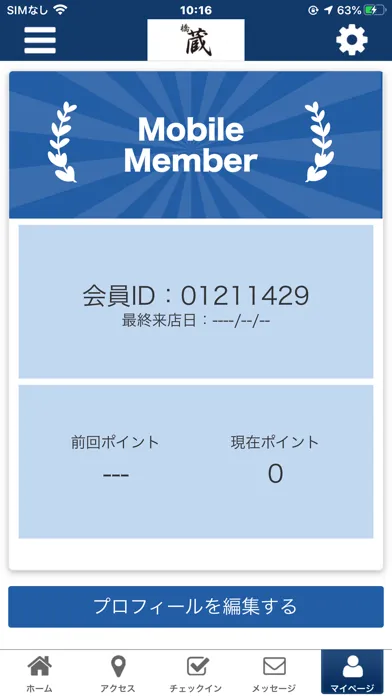Select the メッセージ tab

click(x=274, y=672)
